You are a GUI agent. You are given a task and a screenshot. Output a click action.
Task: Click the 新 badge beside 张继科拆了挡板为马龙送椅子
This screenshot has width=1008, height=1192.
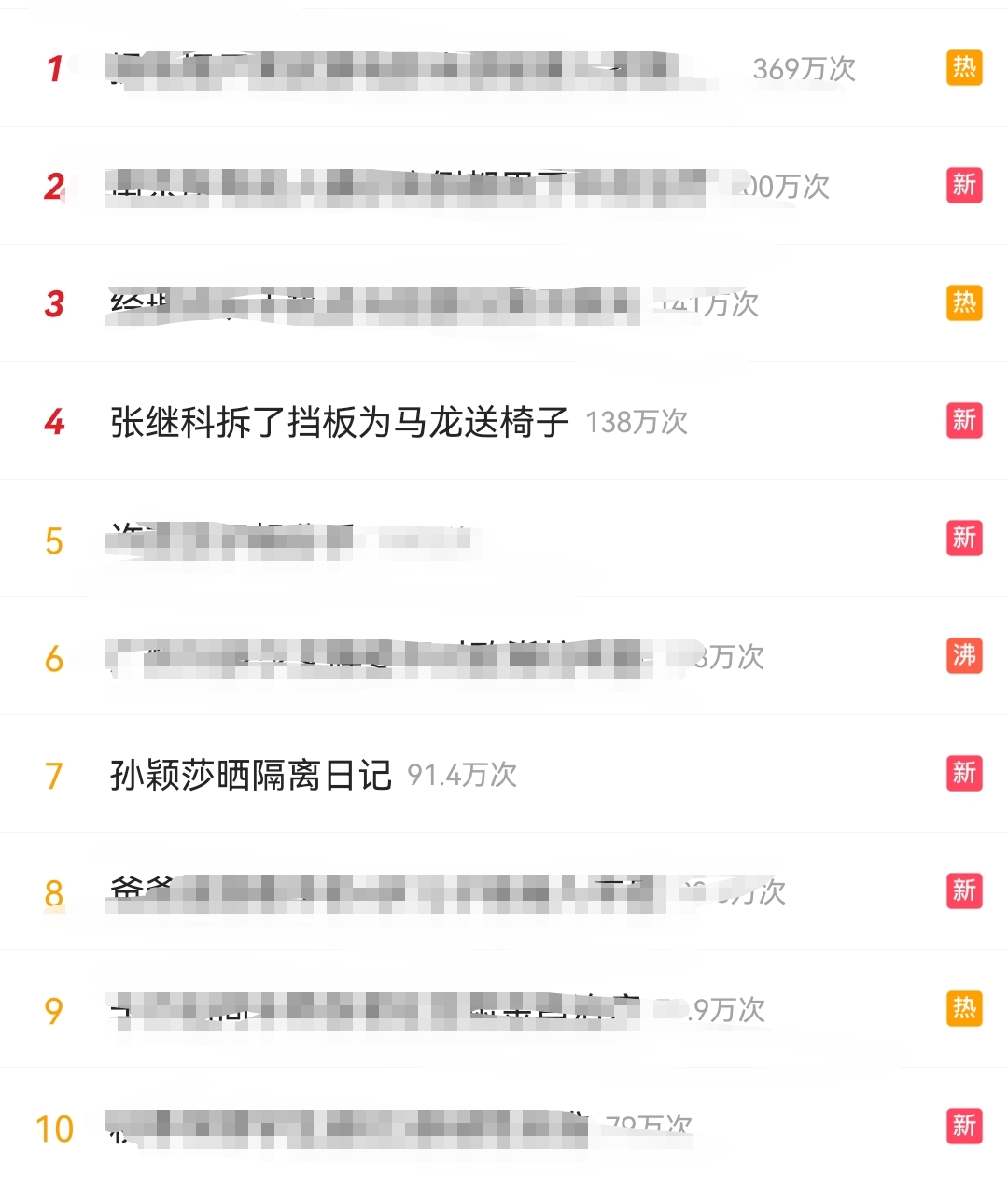(965, 421)
